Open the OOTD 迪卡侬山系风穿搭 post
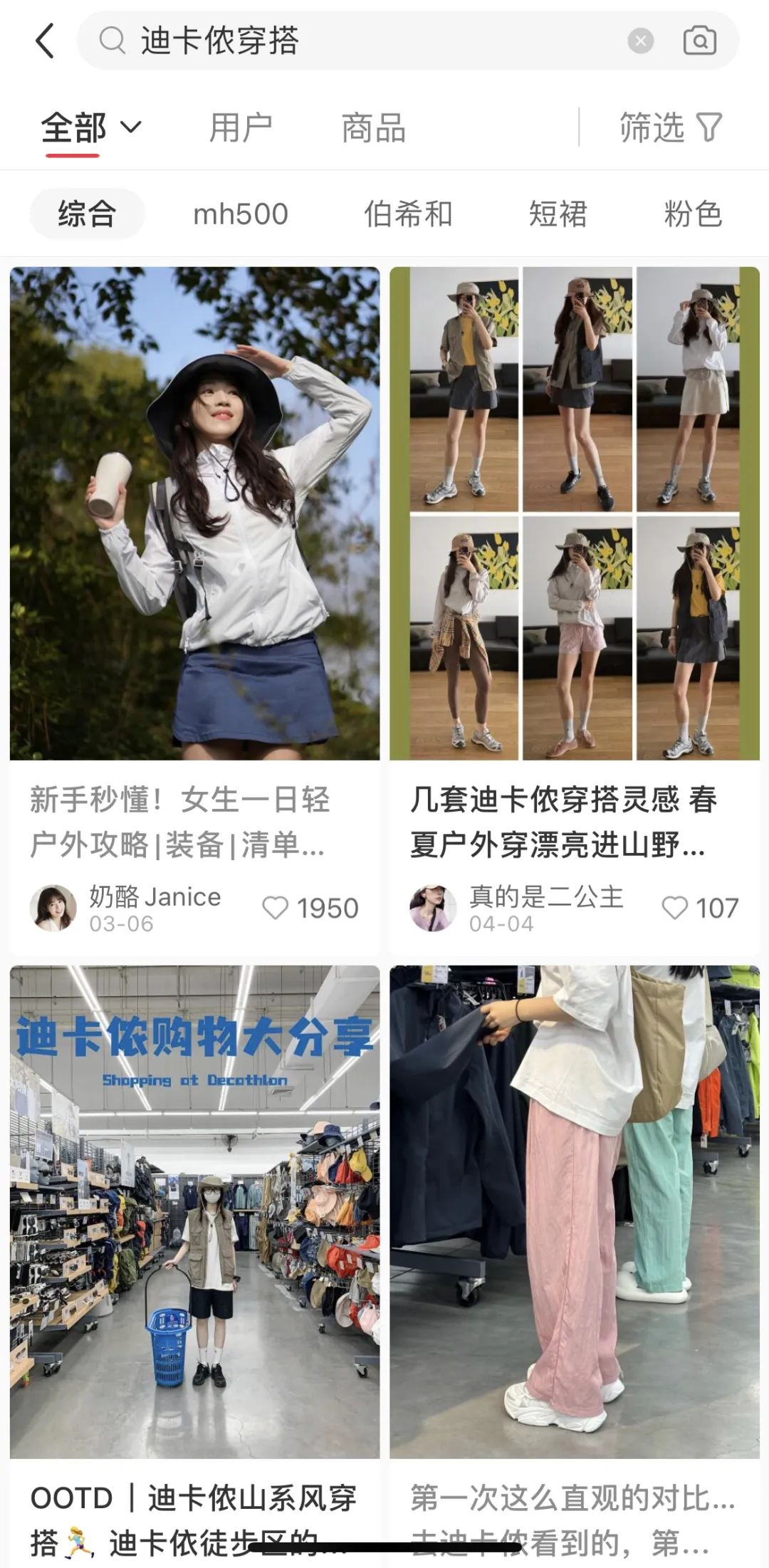Viewport: 769px width, 1568px height. pos(194,1211)
